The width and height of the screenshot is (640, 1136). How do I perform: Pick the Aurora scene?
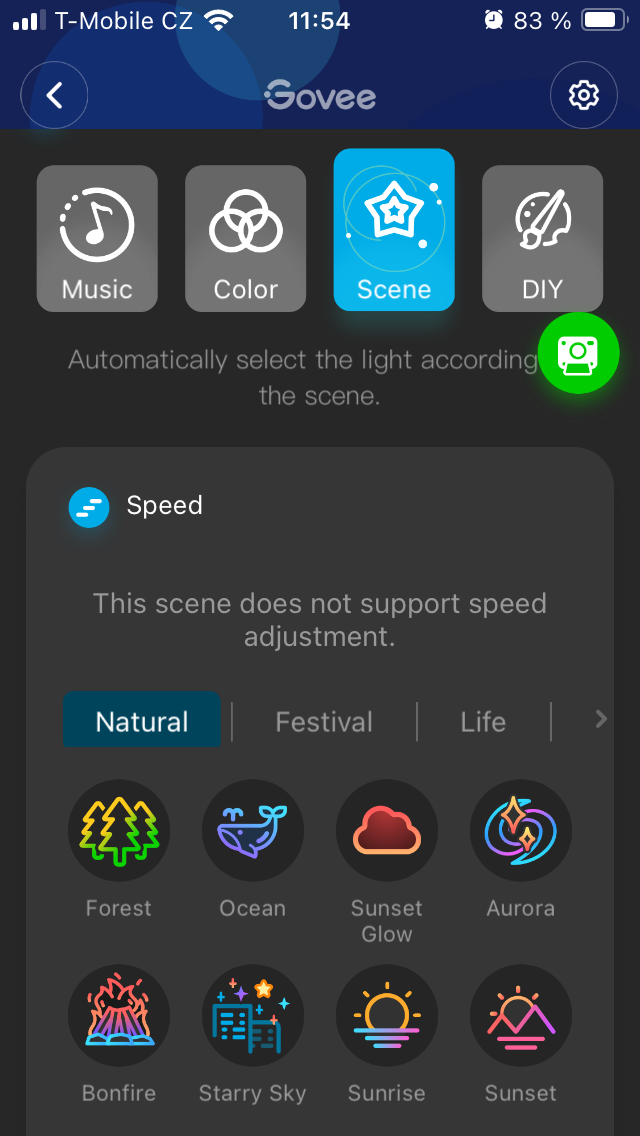(x=521, y=831)
